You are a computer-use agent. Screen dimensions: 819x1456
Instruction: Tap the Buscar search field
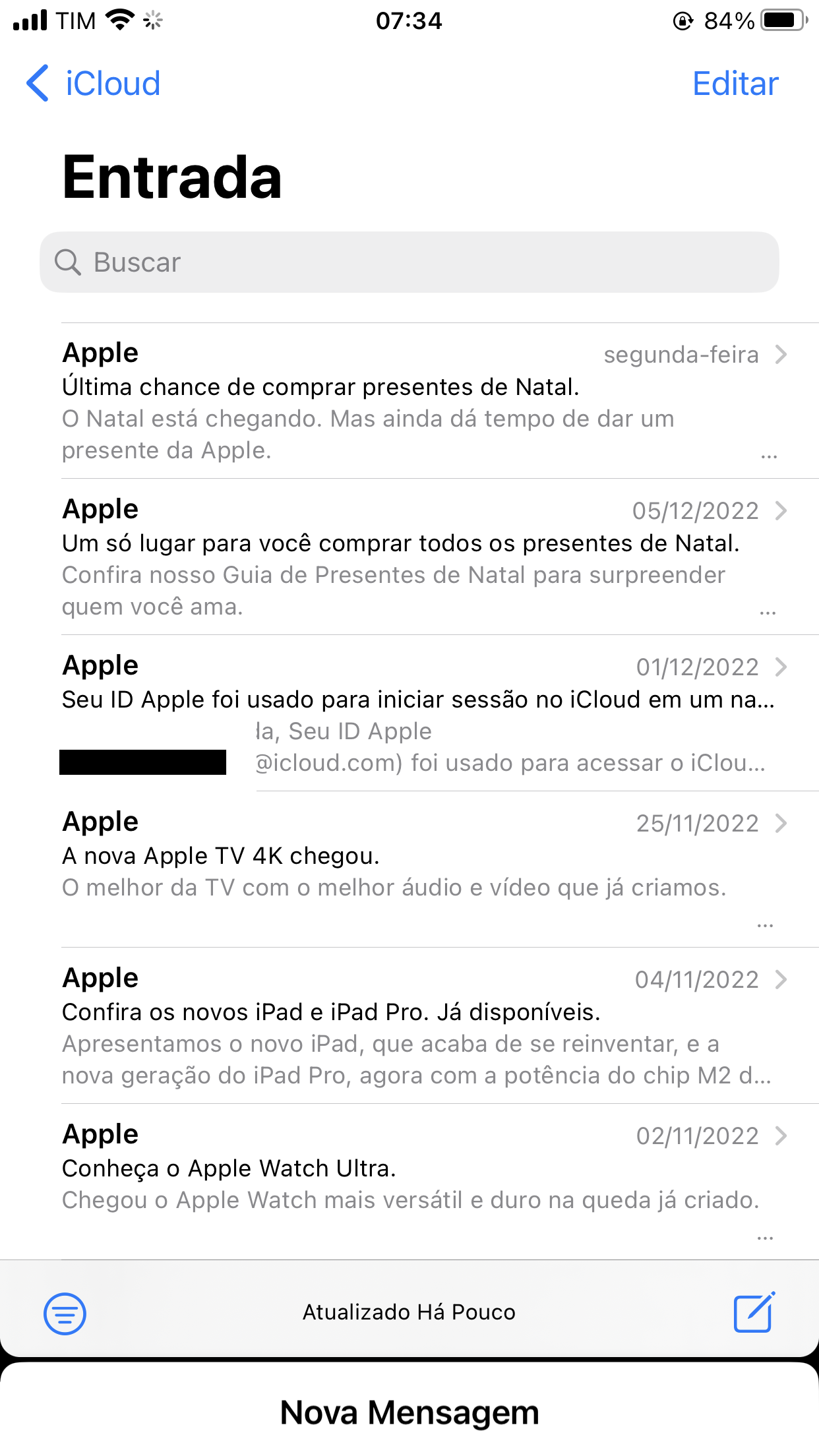(x=409, y=262)
